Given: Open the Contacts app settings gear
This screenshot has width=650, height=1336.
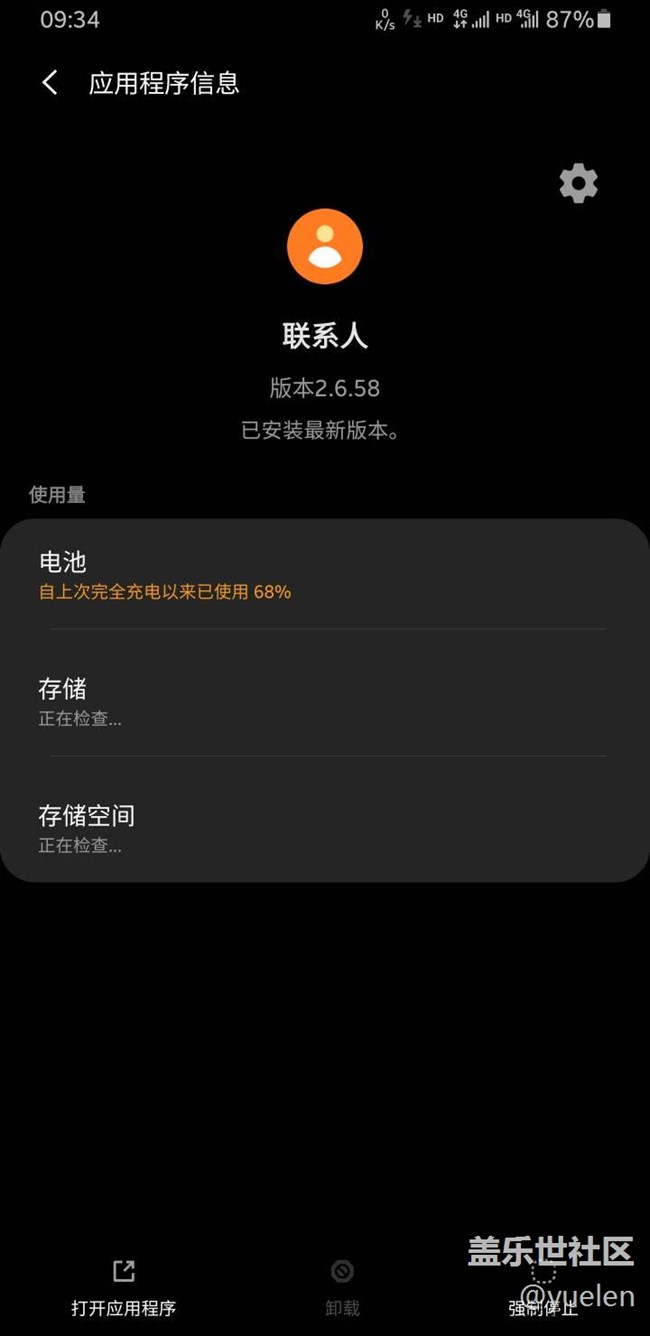Looking at the screenshot, I should (x=578, y=184).
